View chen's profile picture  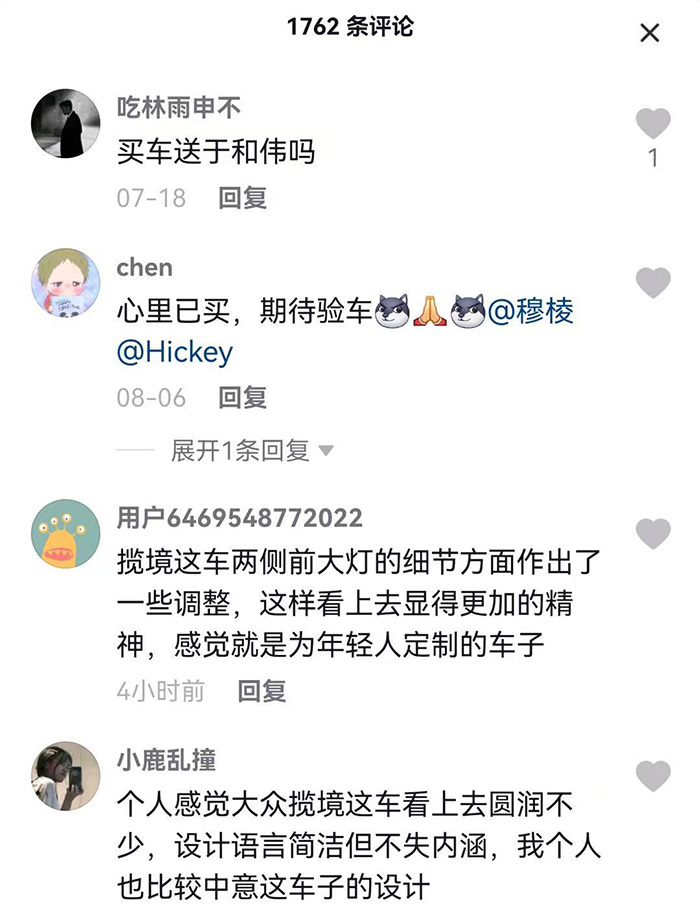pos(66,283)
